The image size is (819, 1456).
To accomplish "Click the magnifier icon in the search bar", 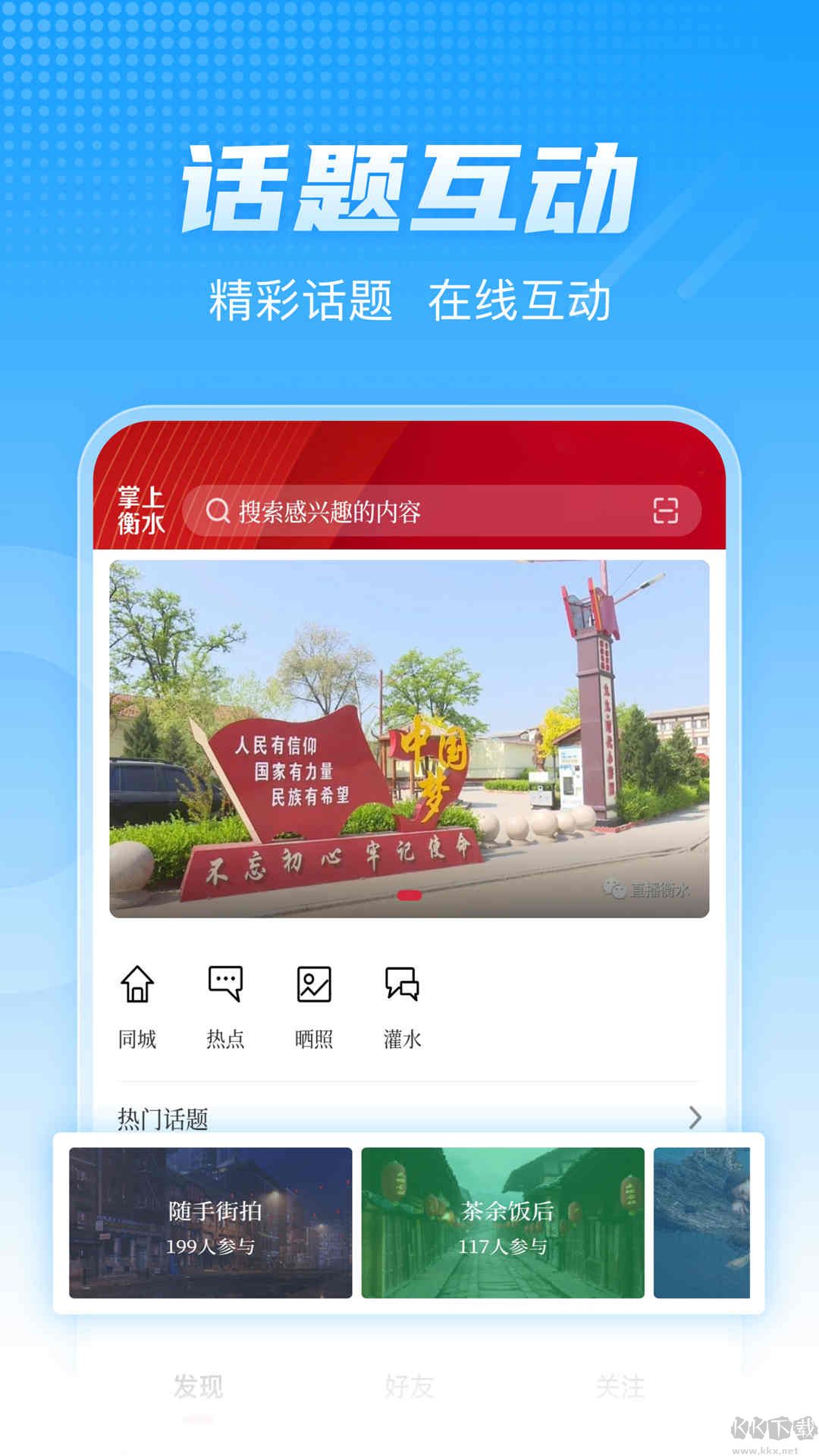I will [220, 511].
